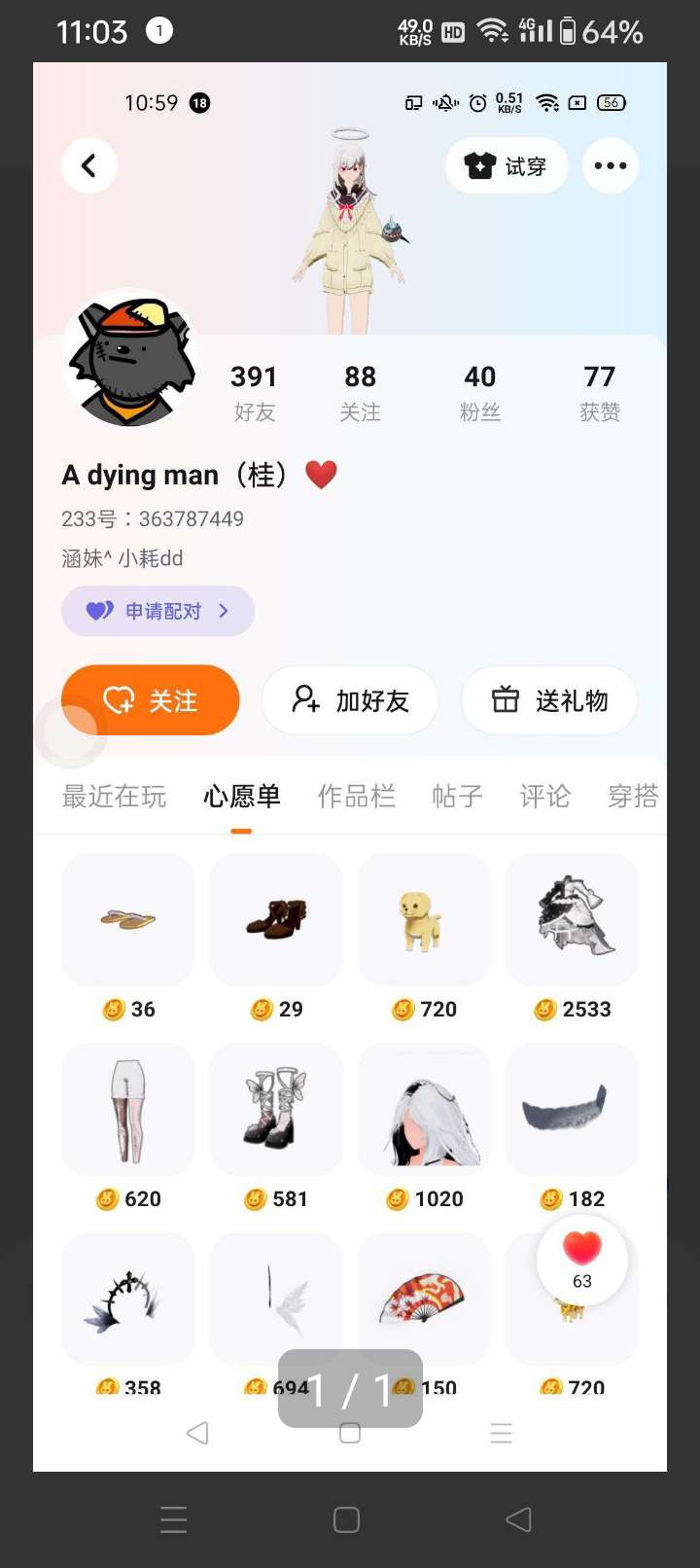
Task: Switch to the 最近在玩 tab
Action: coord(115,797)
